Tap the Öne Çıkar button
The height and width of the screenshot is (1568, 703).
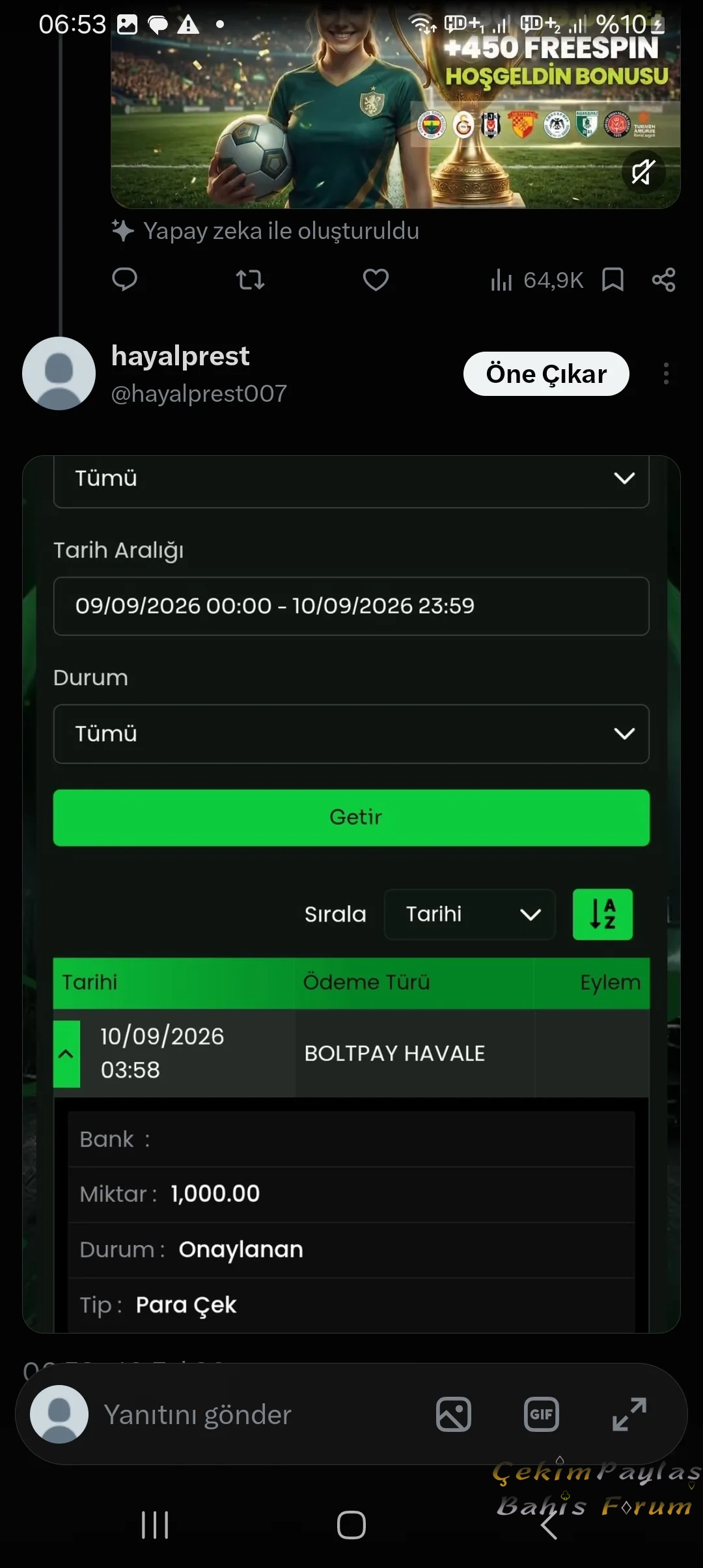pyautogui.click(x=546, y=374)
